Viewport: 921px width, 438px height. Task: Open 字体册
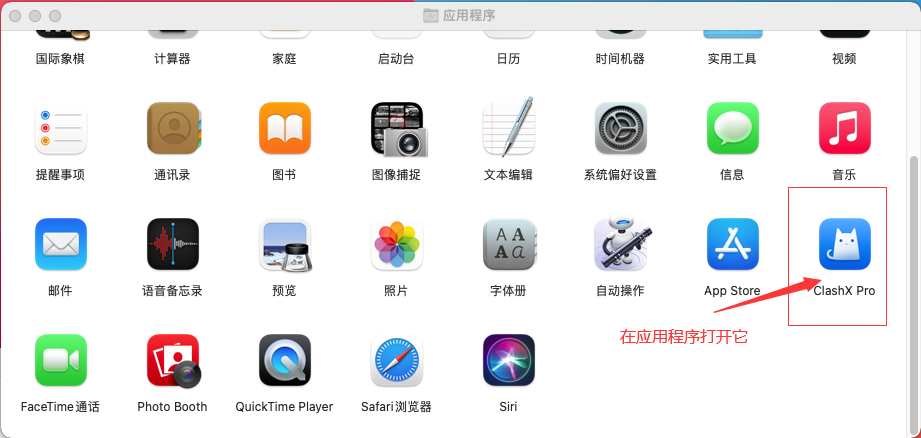point(508,245)
